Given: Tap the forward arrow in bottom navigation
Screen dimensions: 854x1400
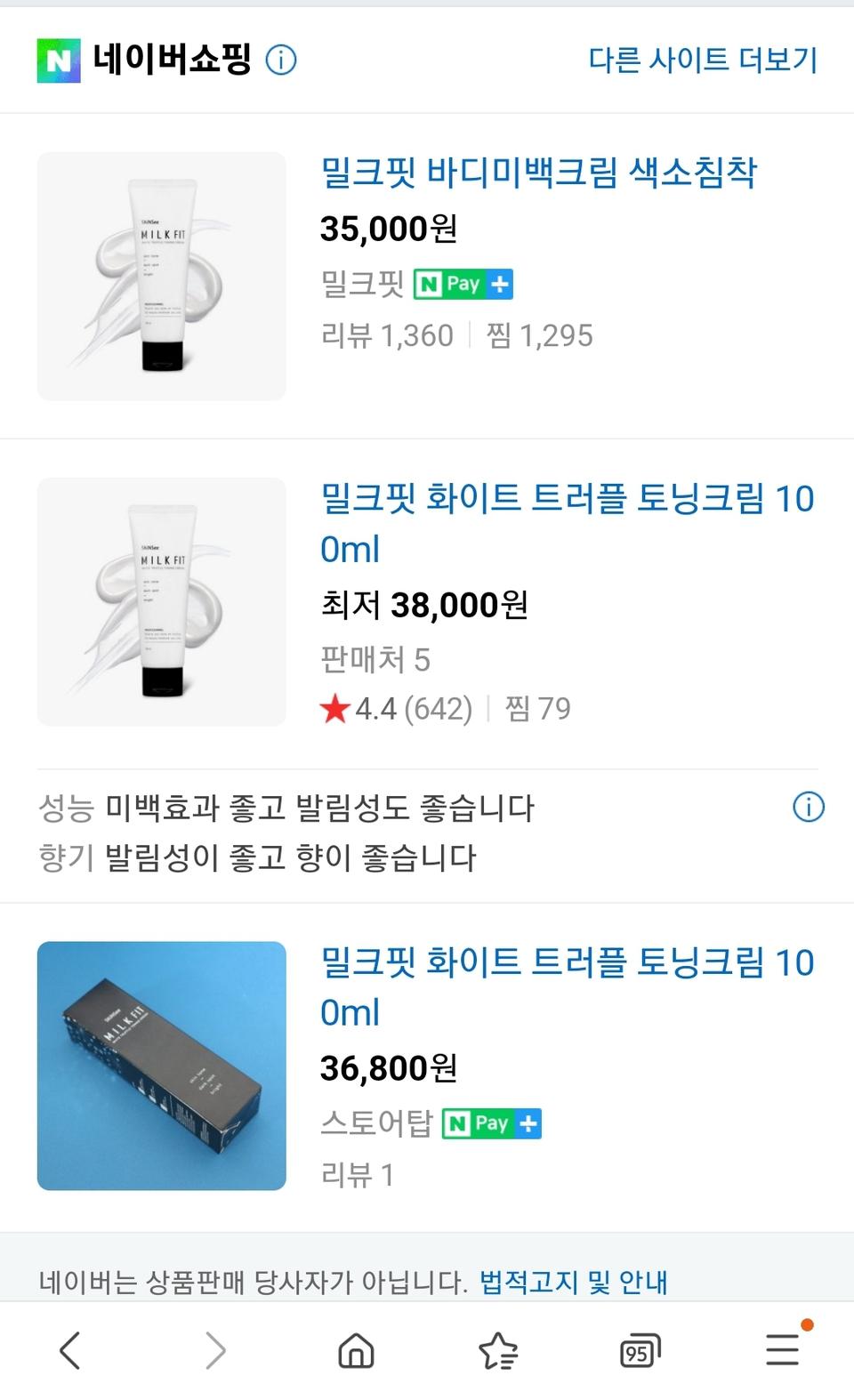Looking at the screenshot, I should pos(213,1350).
